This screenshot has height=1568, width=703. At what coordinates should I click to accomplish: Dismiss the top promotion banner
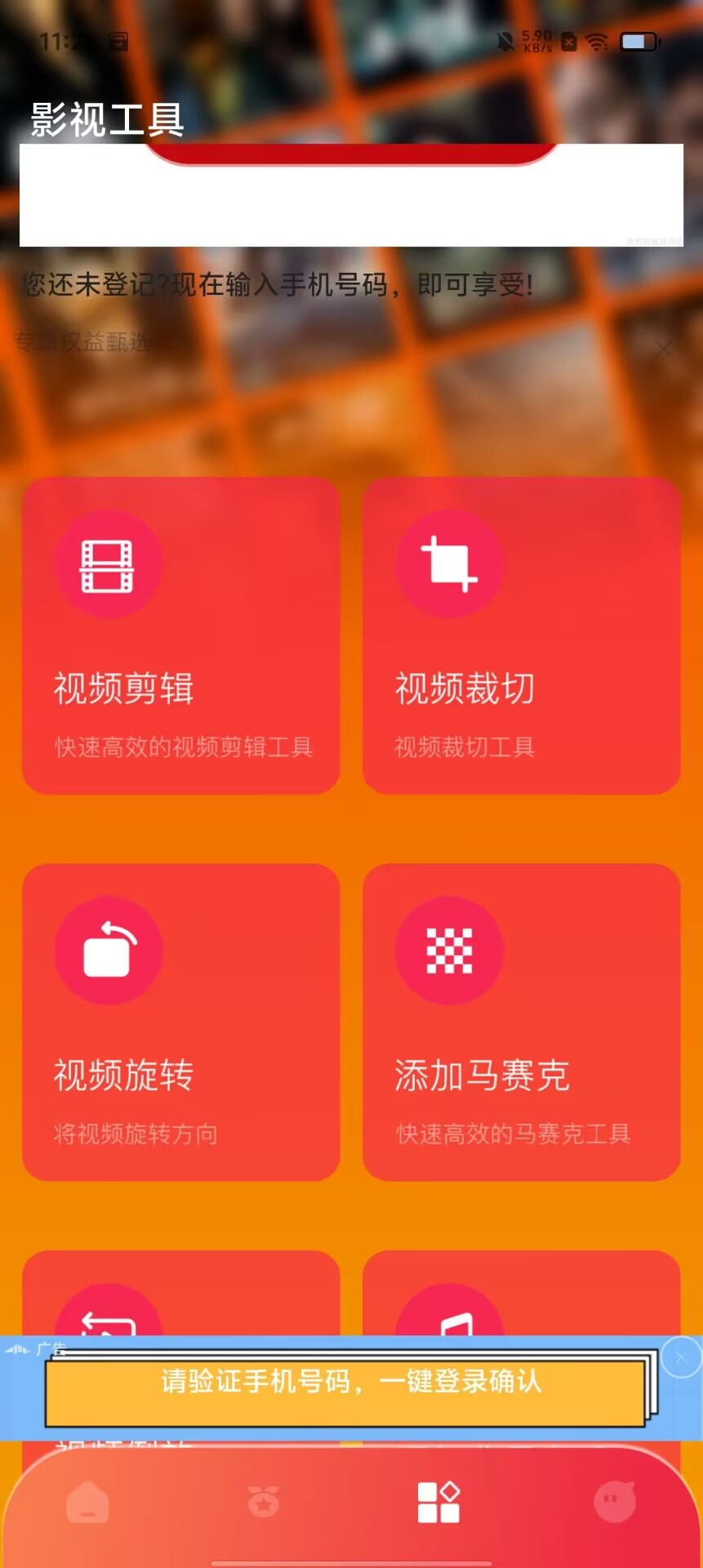click(x=664, y=350)
